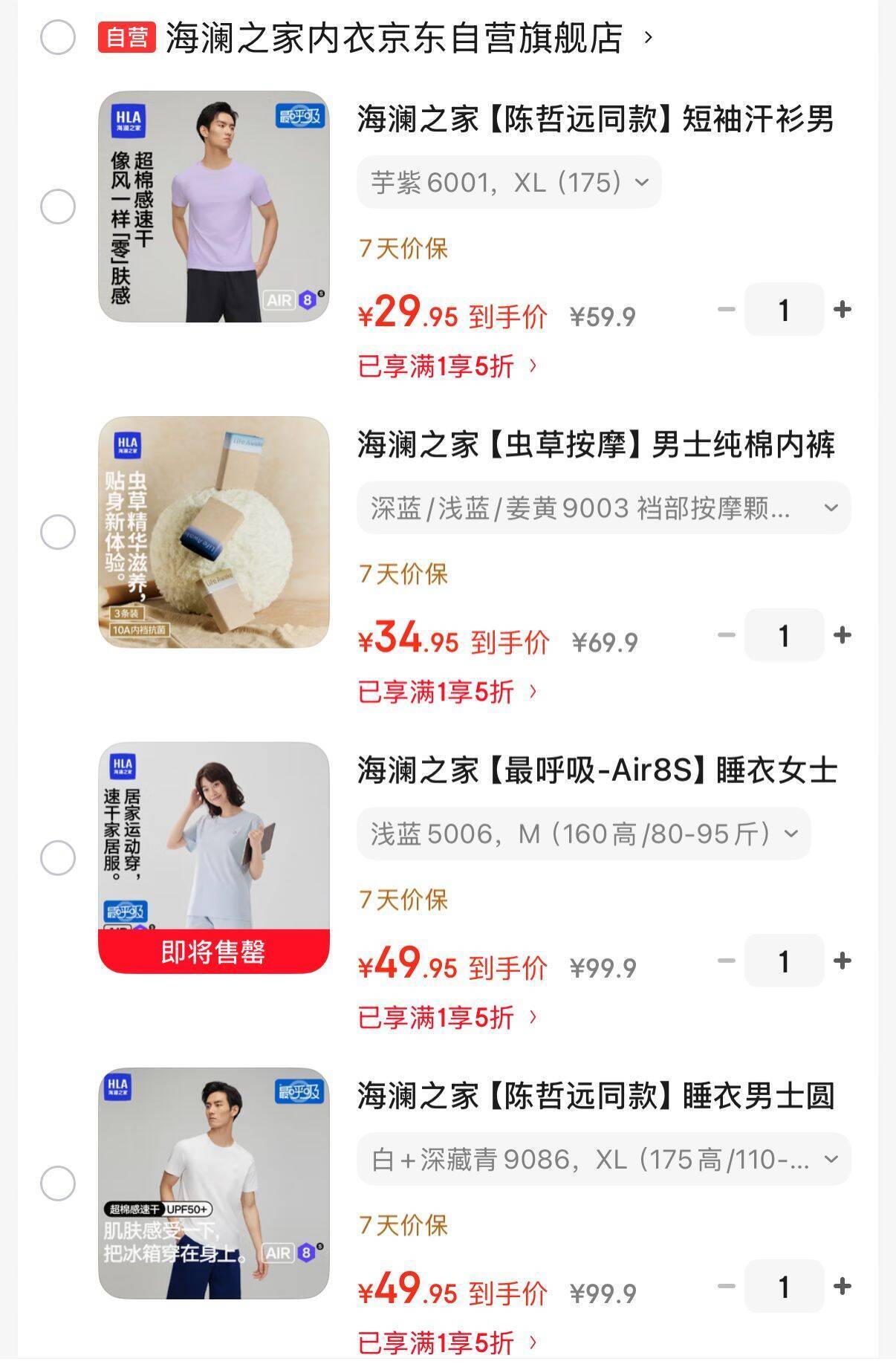
Task: Raise the 睡衣女士 quantity by one
Action: coord(843,961)
